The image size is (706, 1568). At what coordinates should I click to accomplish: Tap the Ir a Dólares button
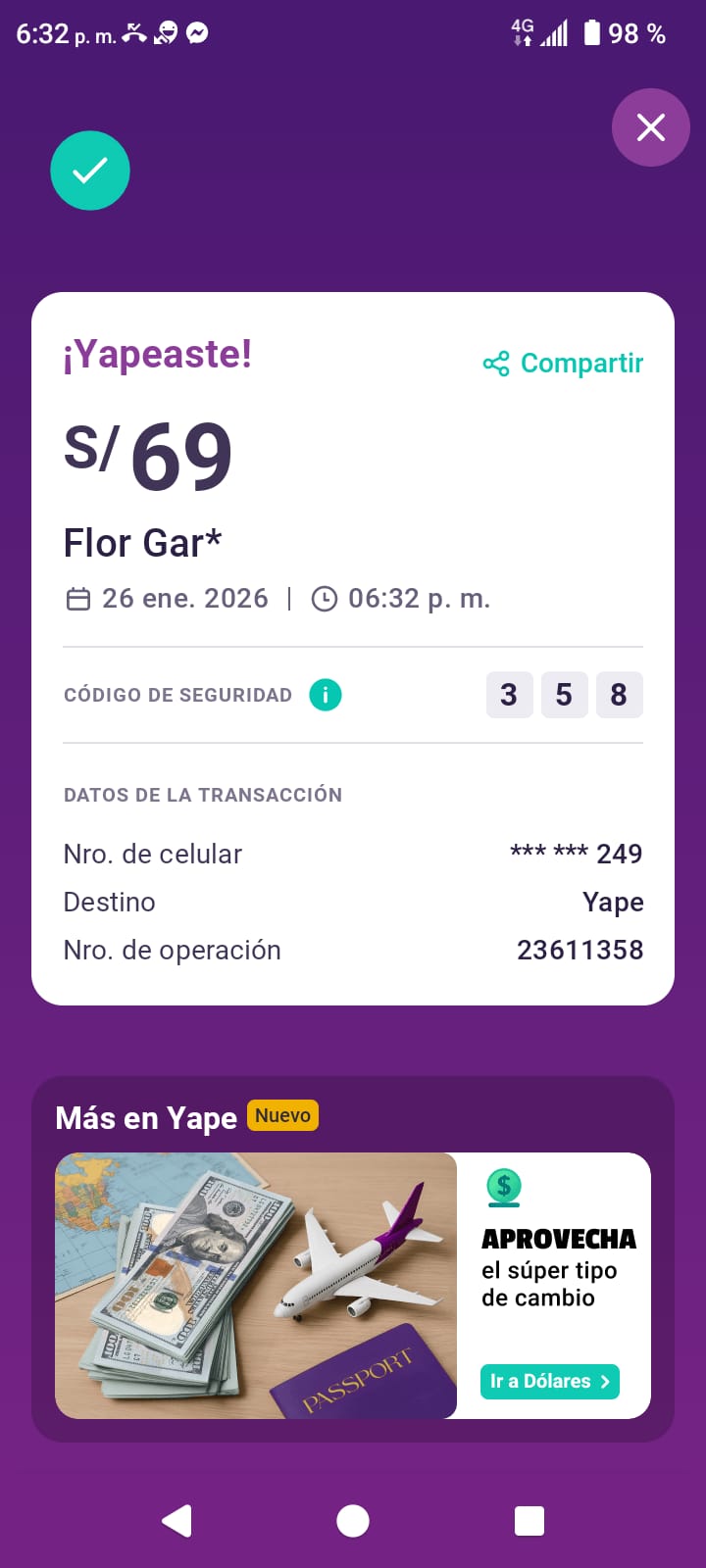(x=549, y=1381)
